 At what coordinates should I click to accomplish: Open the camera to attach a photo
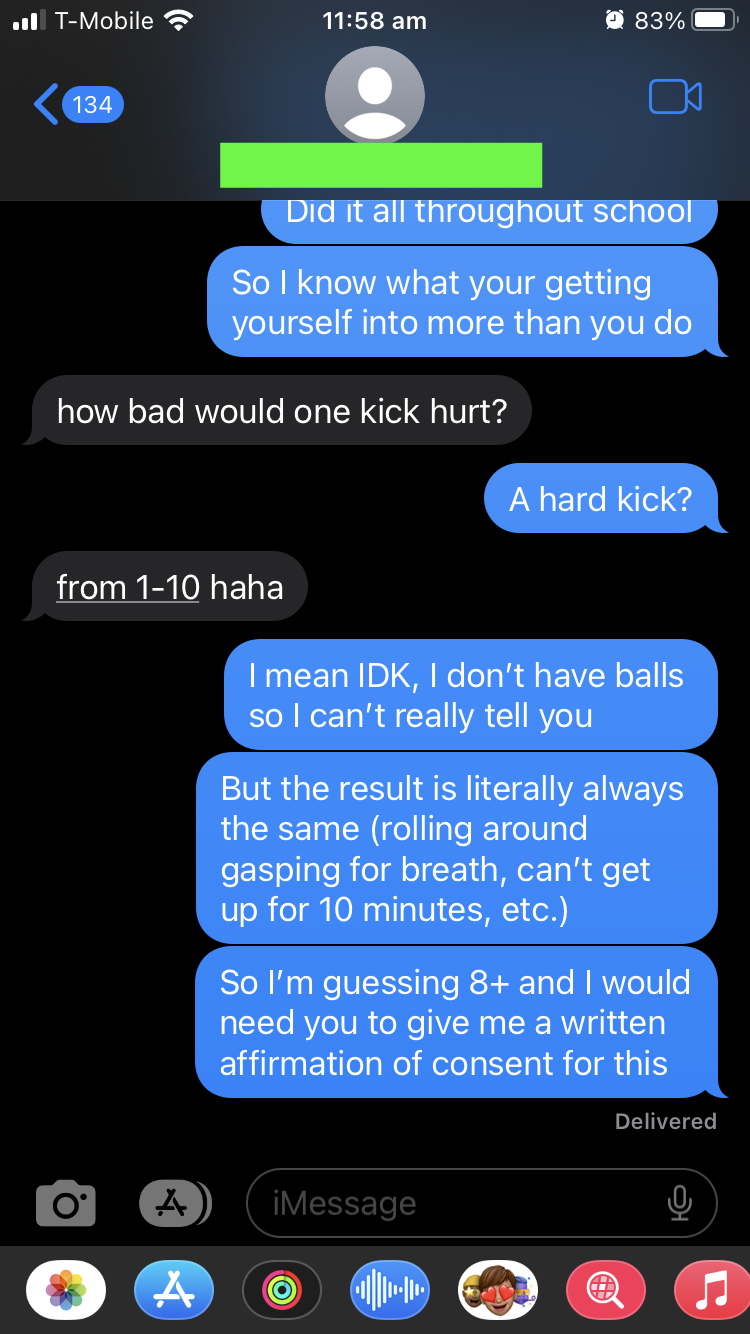[x=66, y=1203]
